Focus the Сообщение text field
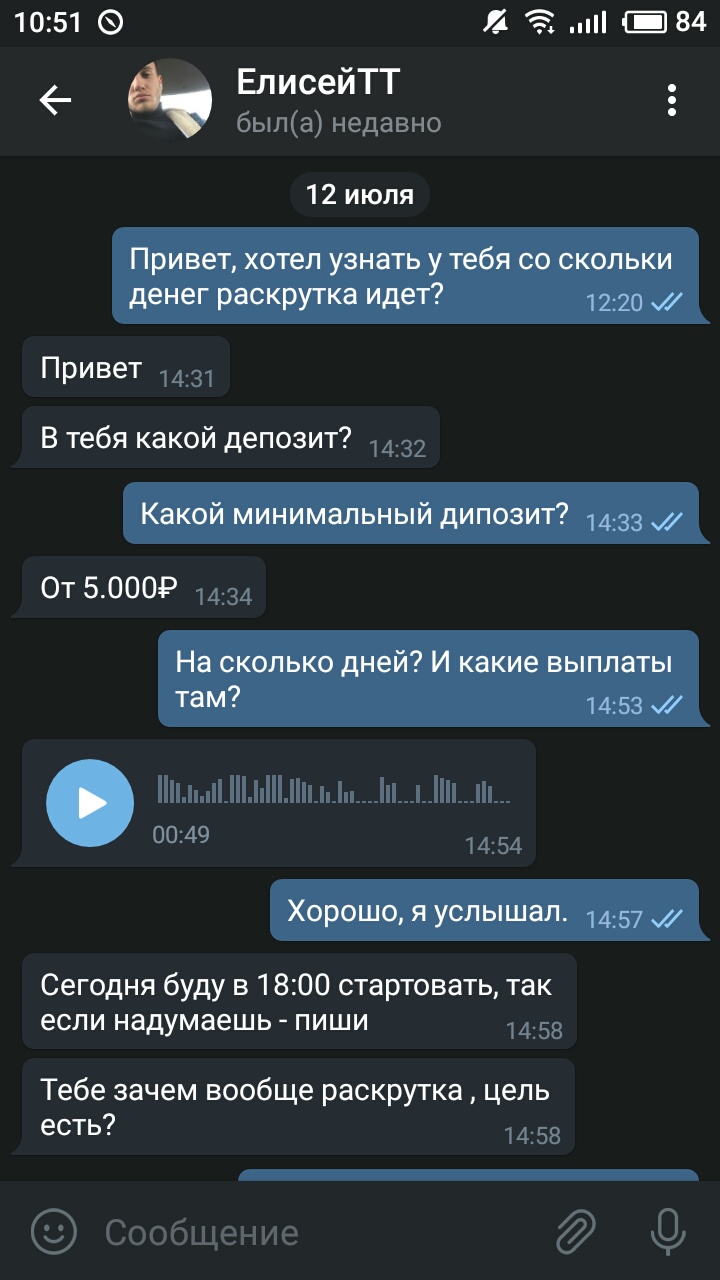This screenshot has width=720, height=1280. [320, 1232]
